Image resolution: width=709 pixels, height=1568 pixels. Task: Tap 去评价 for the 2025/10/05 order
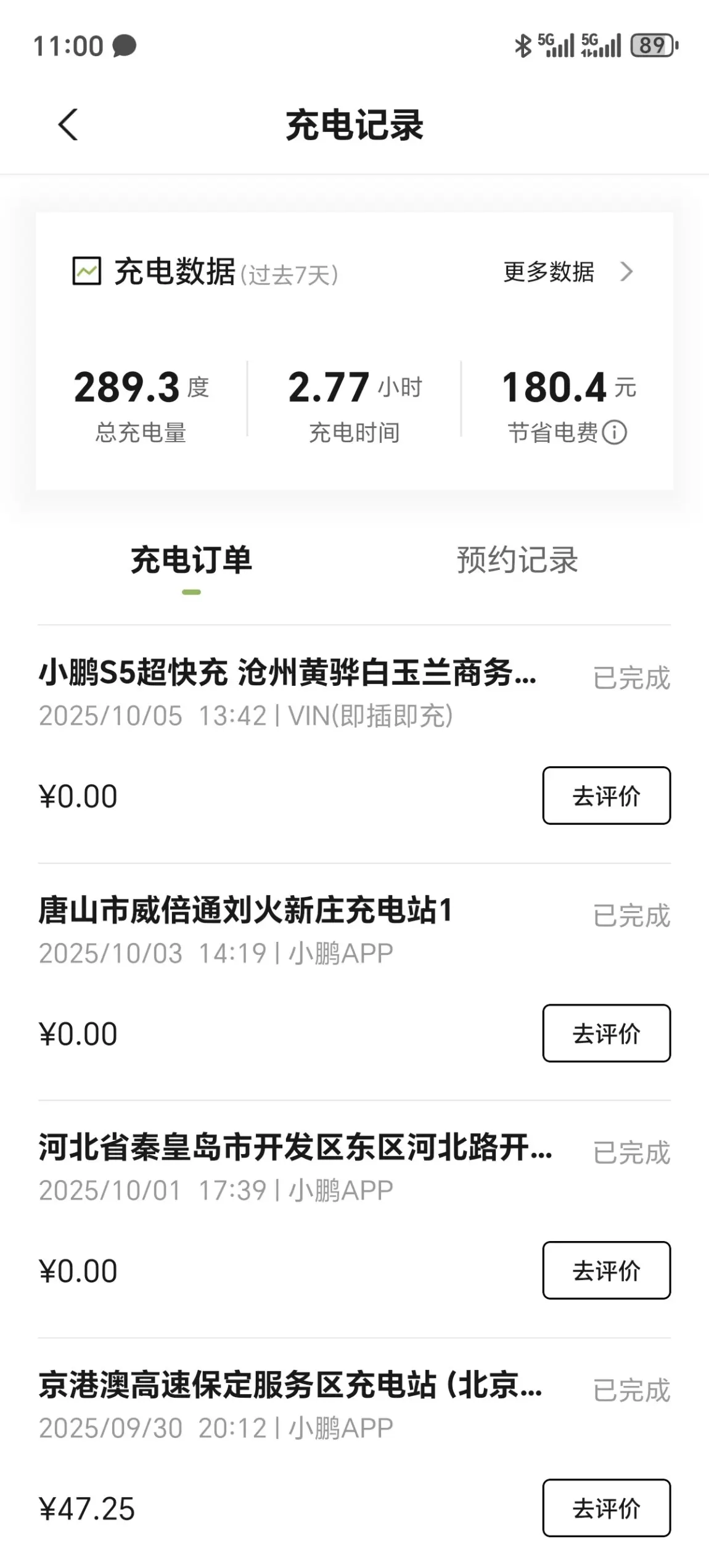606,796
